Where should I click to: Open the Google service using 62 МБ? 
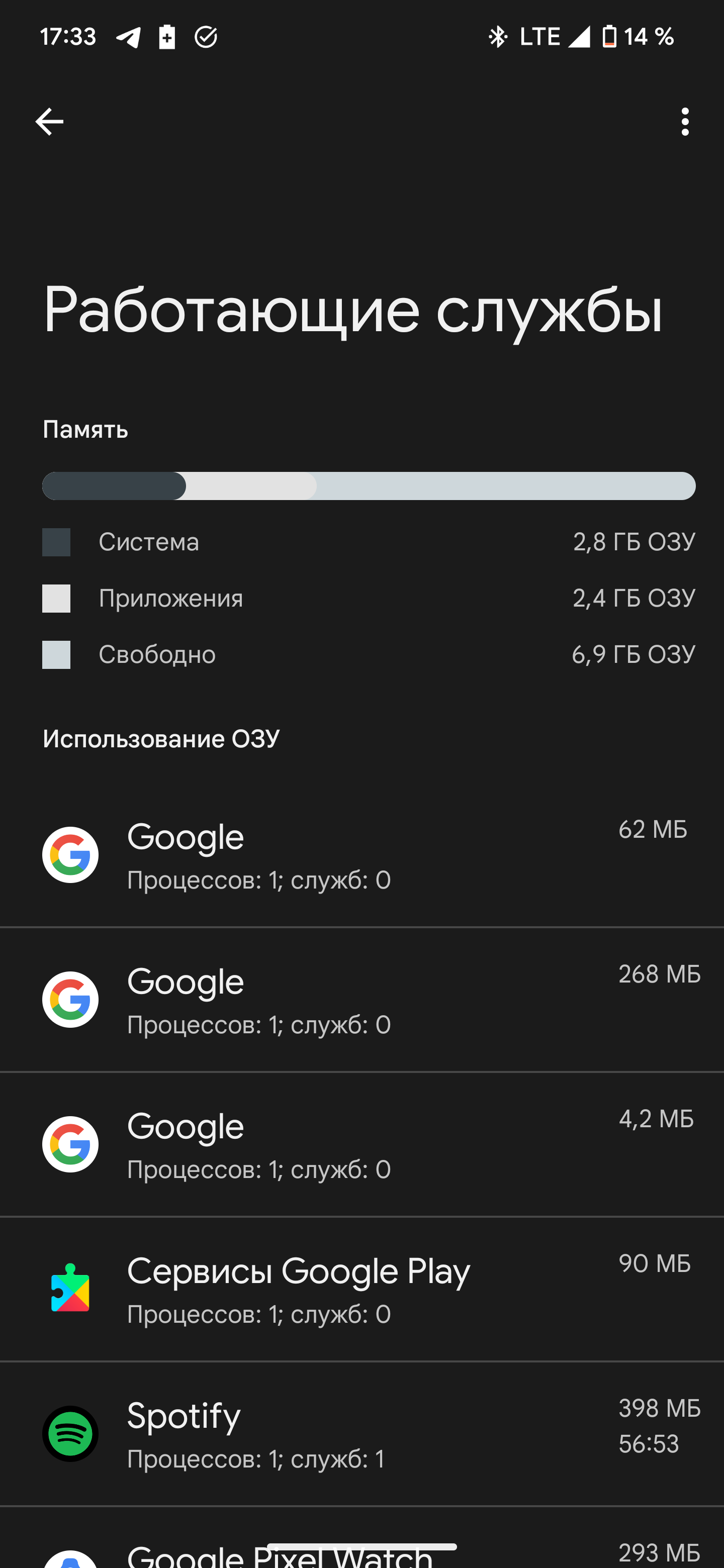pos(361,854)
